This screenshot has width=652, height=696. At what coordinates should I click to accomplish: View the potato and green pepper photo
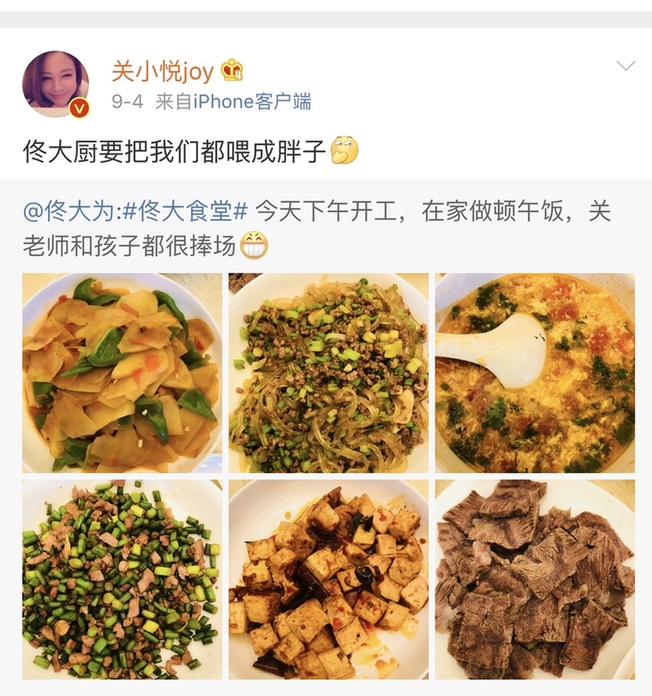click(122, 372)
